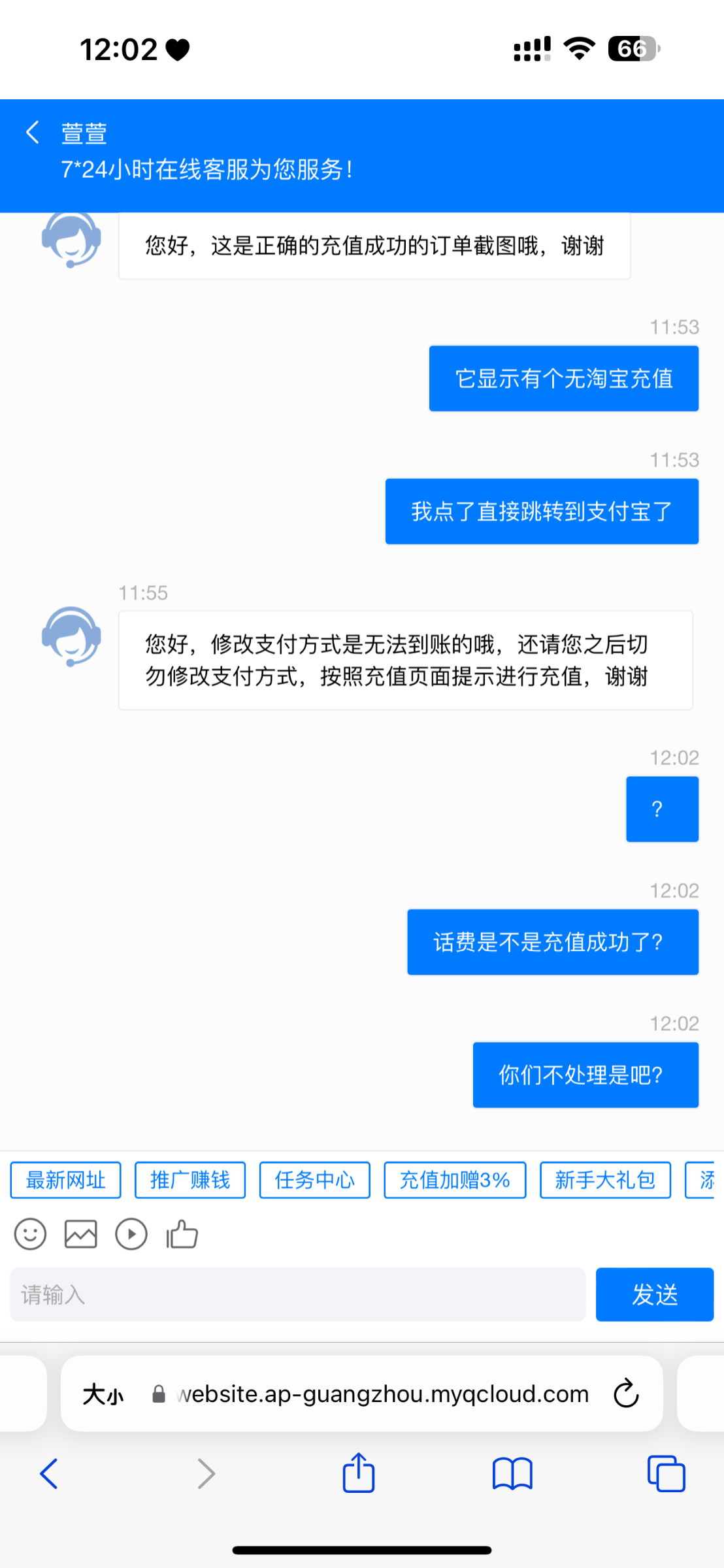The image size is (724, 1568).
Task: Tap the Safari address bar URL
Action: tap(382, 1394)
